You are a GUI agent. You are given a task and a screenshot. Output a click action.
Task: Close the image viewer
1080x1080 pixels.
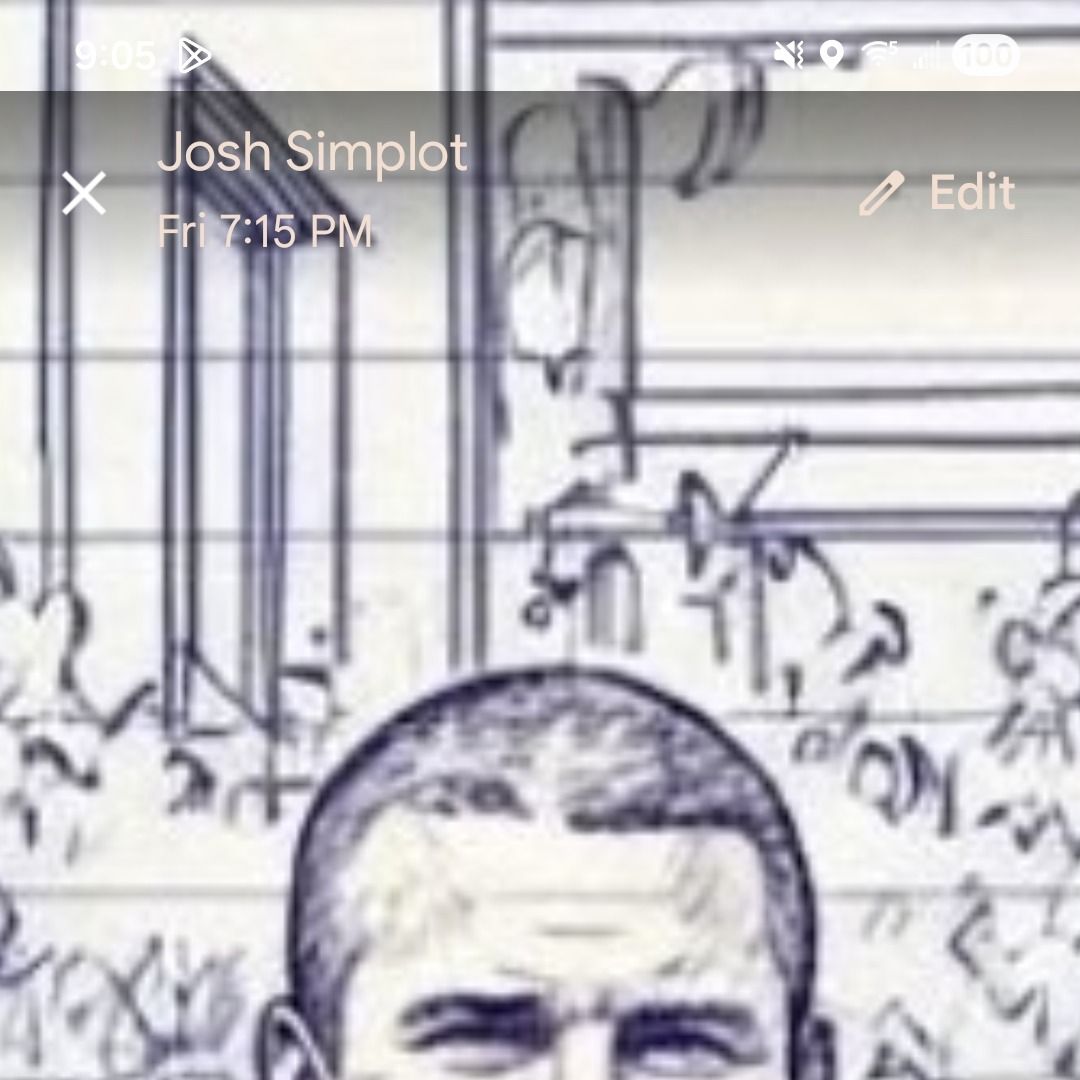click(x=84, y=193)
